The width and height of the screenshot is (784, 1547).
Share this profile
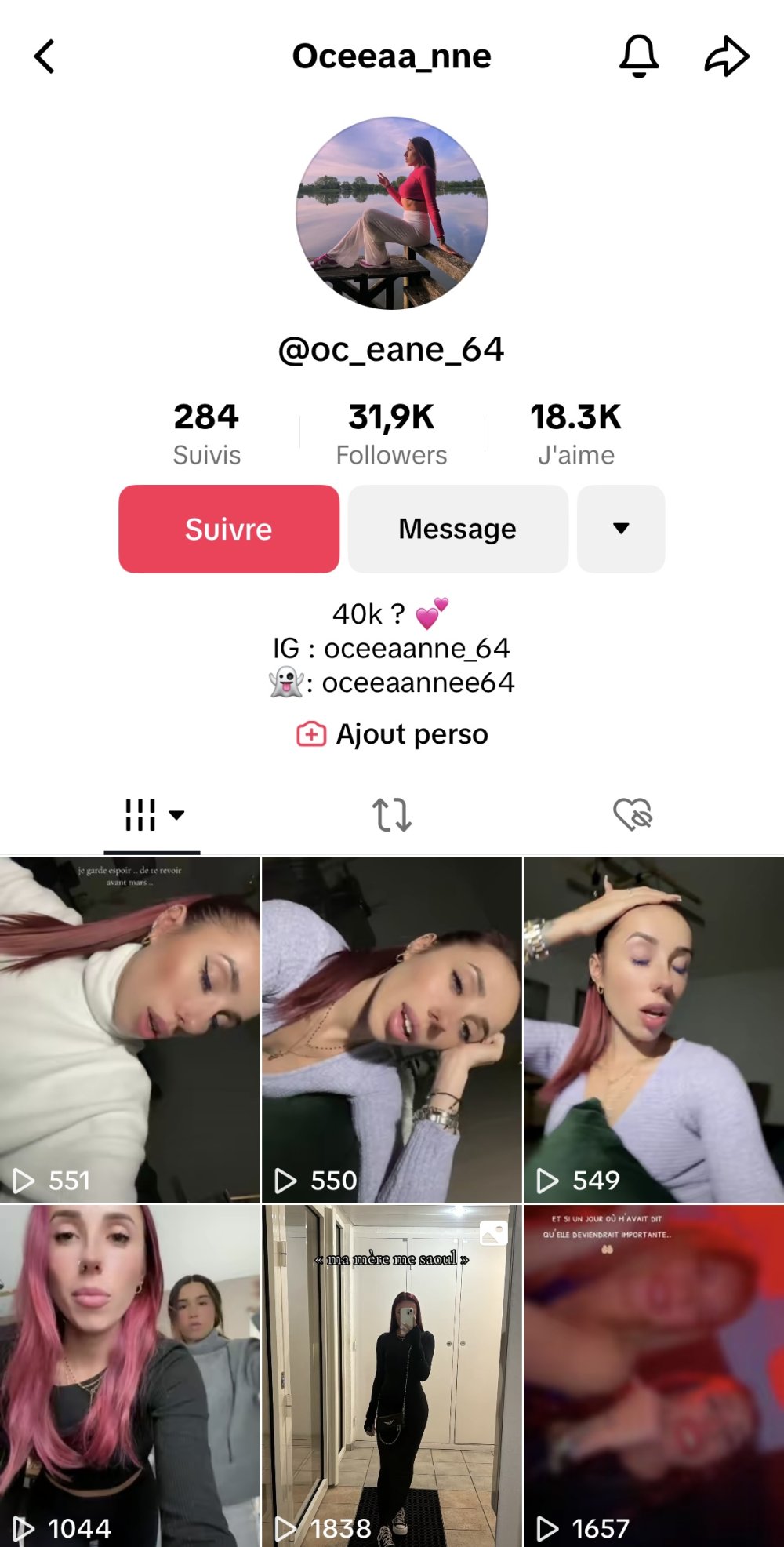[x=727, y=56]
